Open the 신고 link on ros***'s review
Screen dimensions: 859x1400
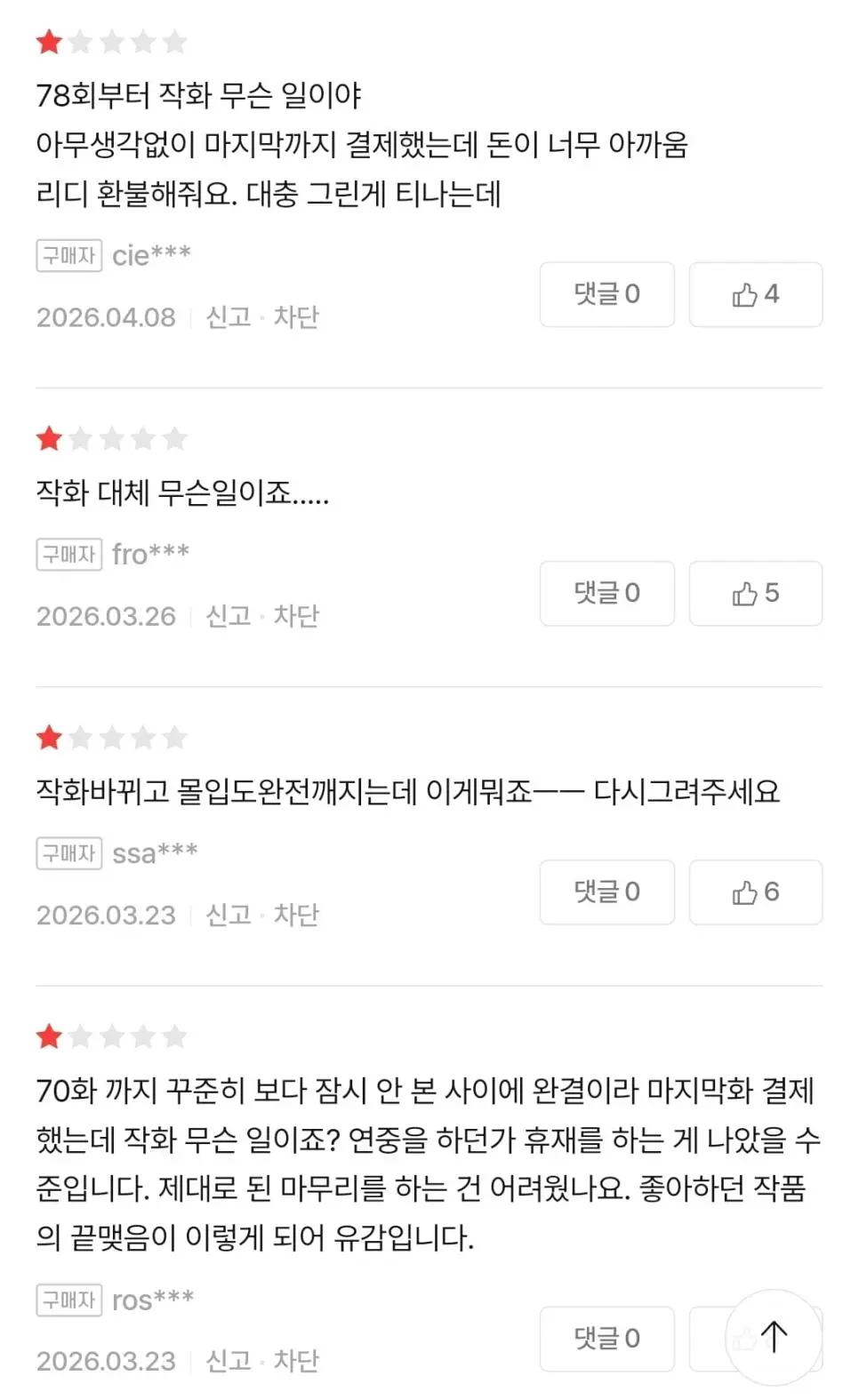click(x=229, y=1360)
